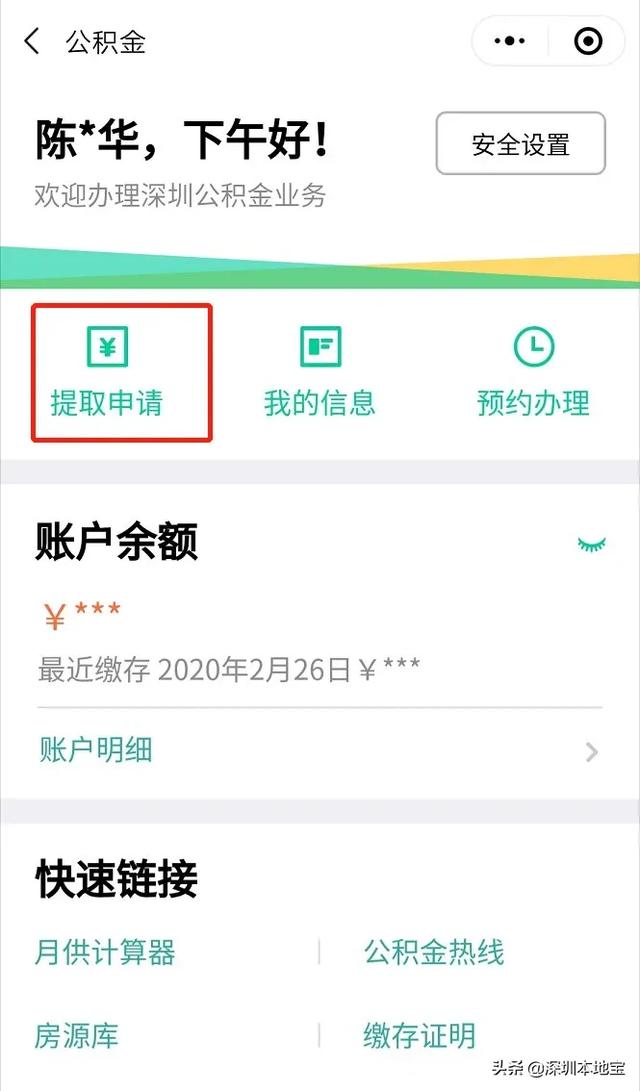Viewport: 640px width, 1091px height.
Task: Go back using the top-left arrow
Action: tap(32, 42)
